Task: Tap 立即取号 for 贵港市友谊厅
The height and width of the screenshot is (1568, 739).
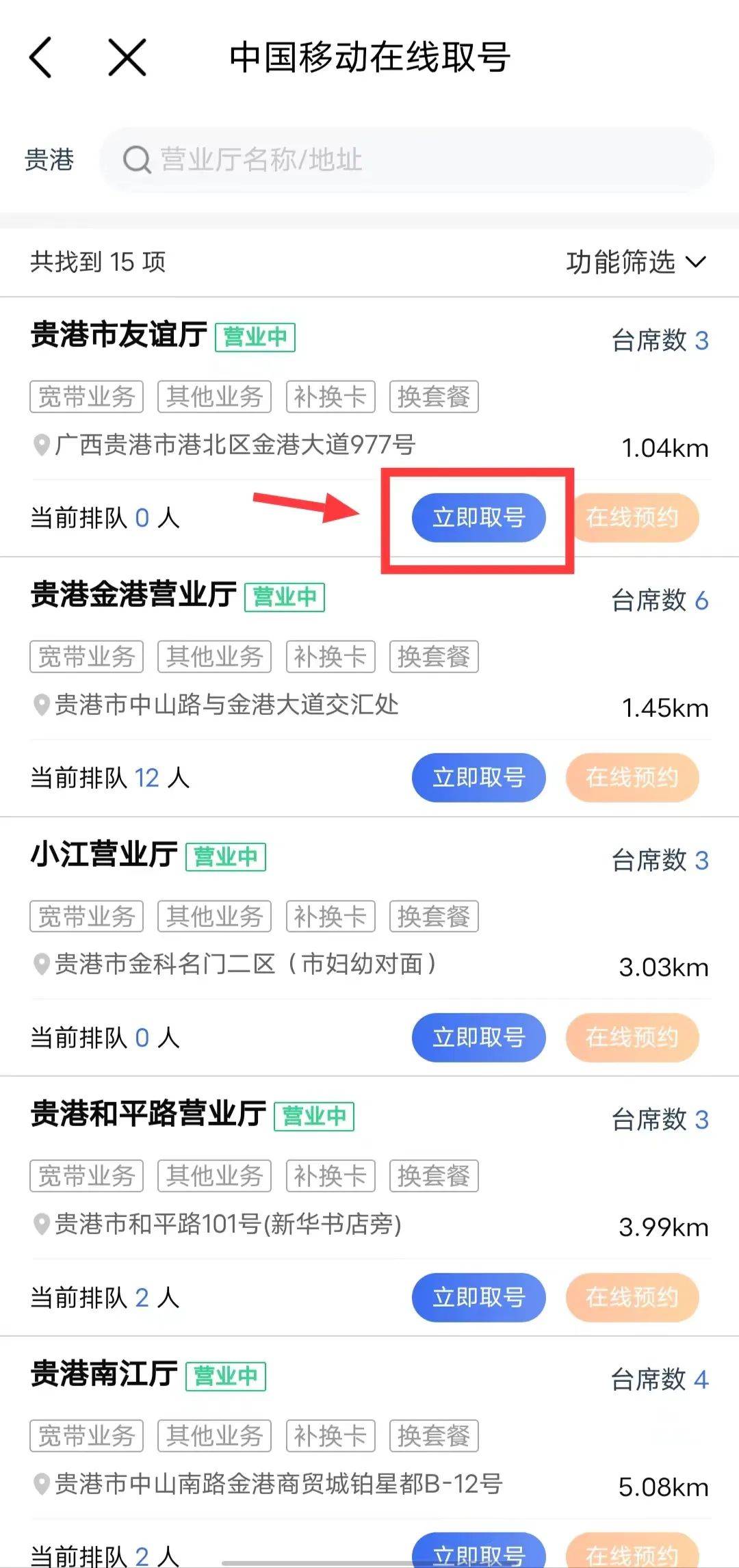Action: pos(478,518)
